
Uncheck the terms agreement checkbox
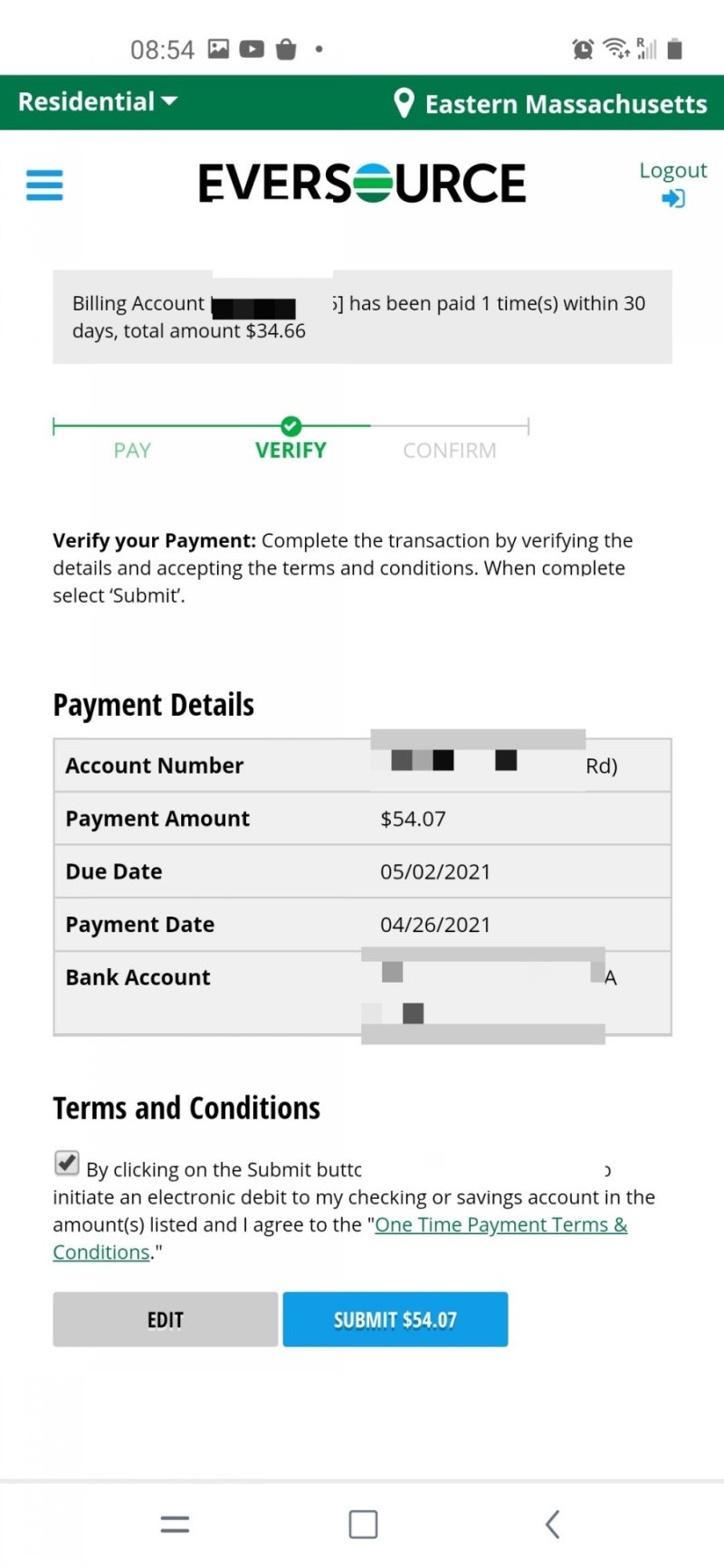click(x=67, y=1163)
